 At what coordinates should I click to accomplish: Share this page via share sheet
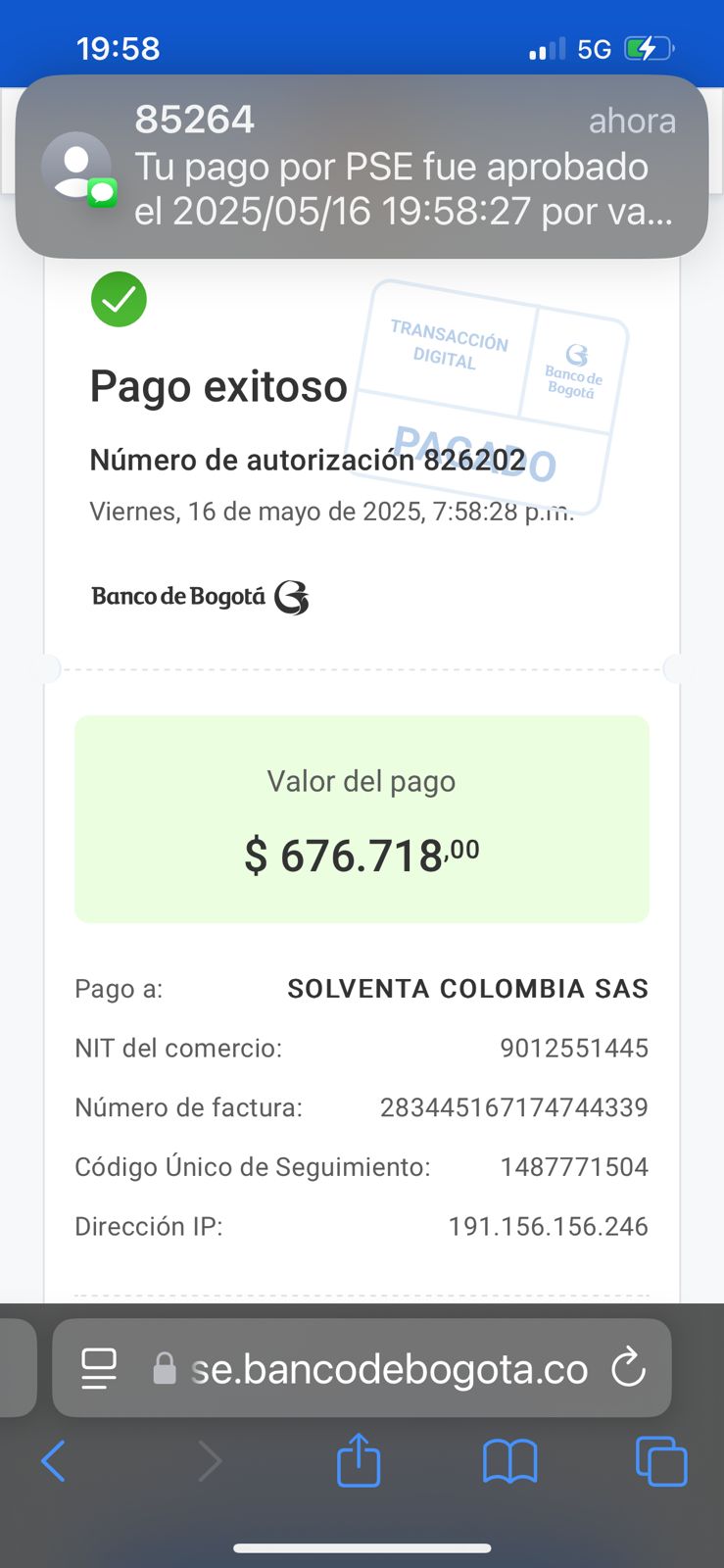pos(359,1460)
